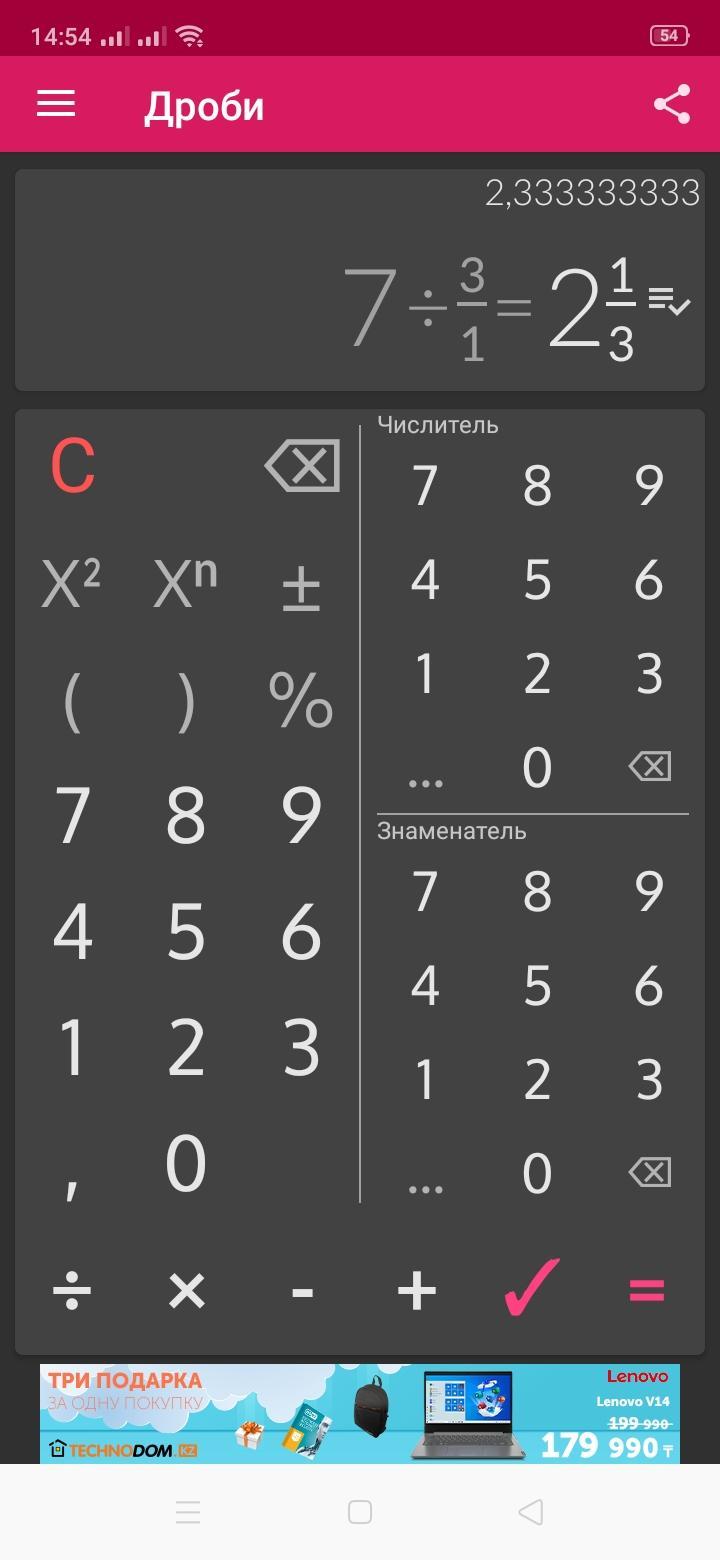This screenshot has height=1560, width=720.
Task: Tap the pink checkmark key
Action: coord(531,1289)
